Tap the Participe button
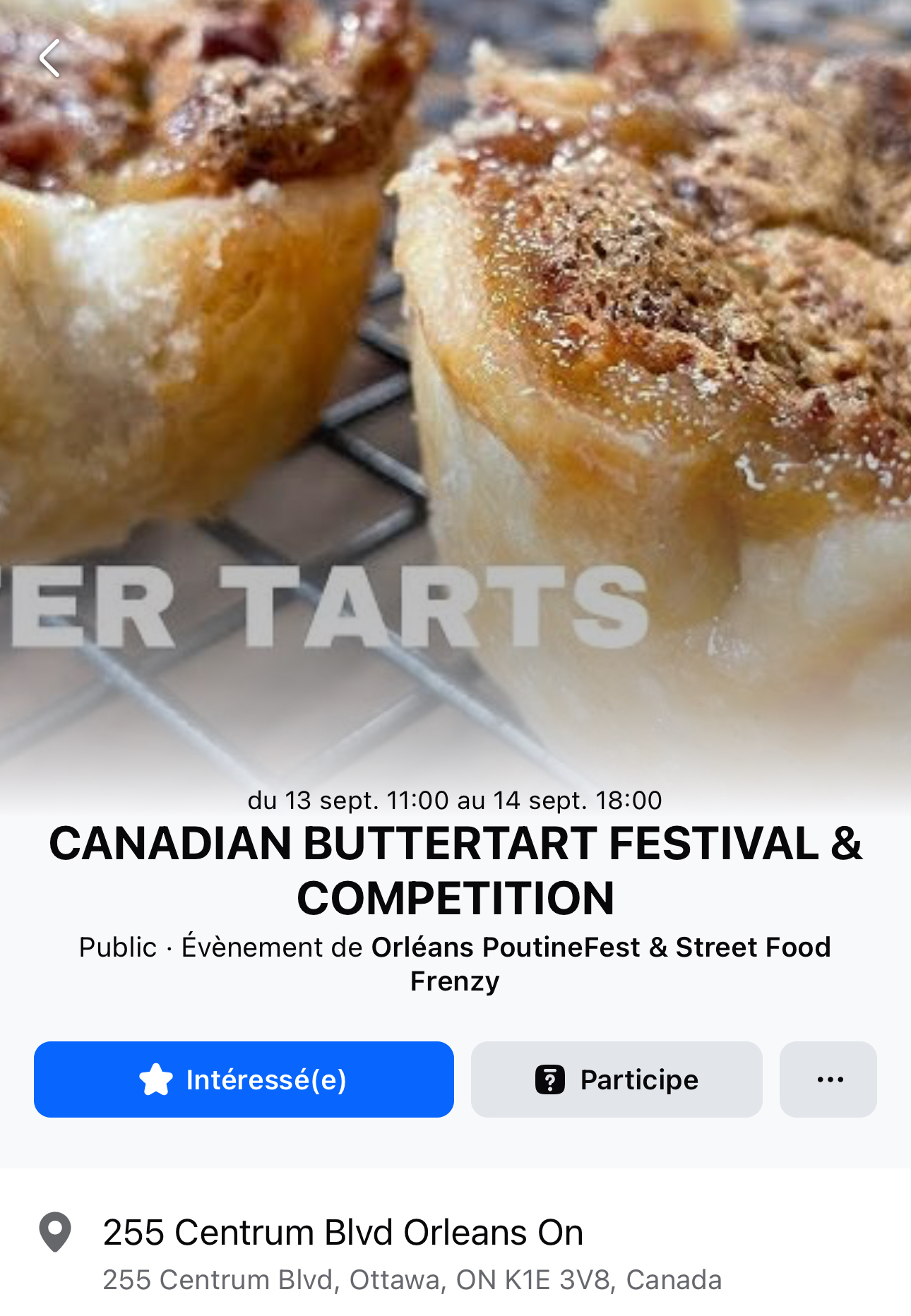 617,1079
